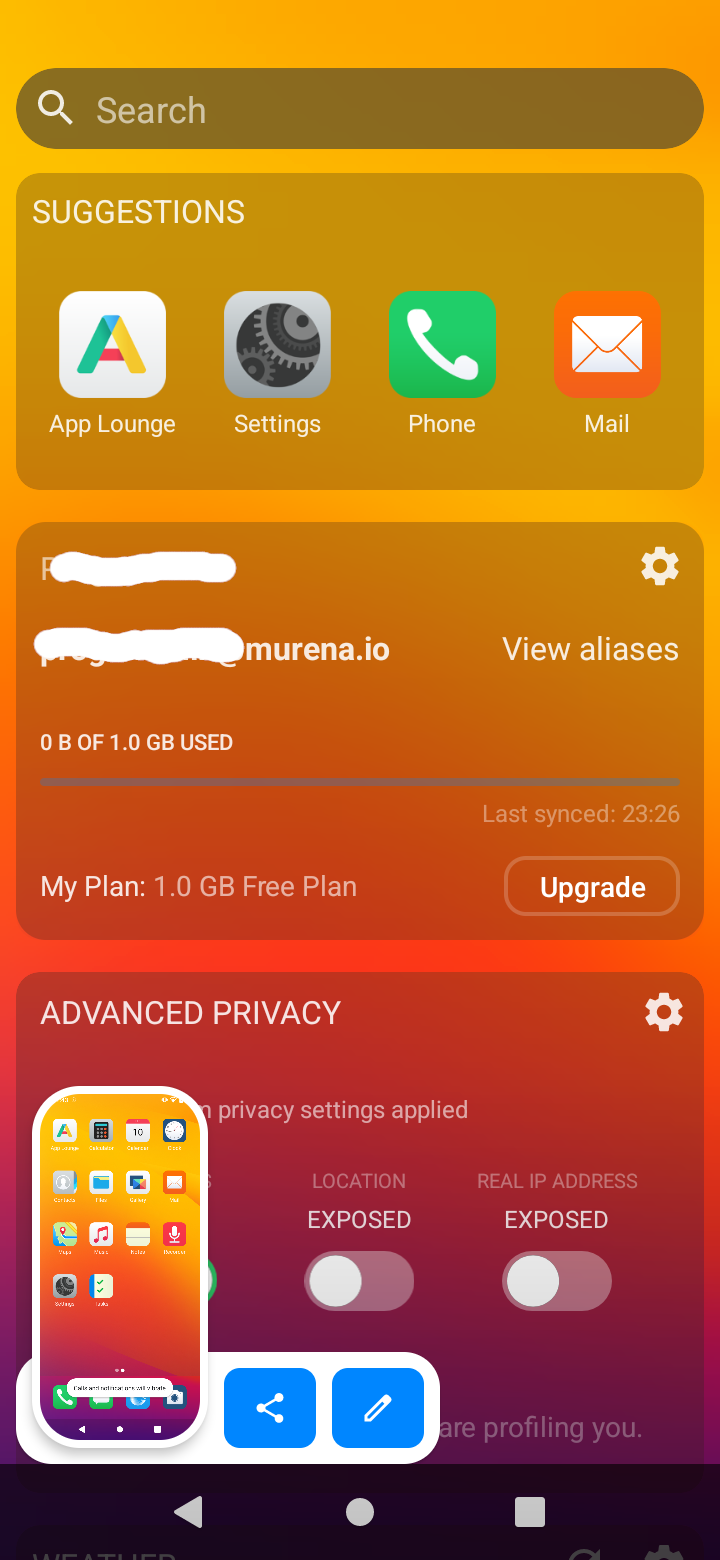Viewport: 720px width, 1560px height.
Task: Open the Search bar
Action: (x=360, y=109)
